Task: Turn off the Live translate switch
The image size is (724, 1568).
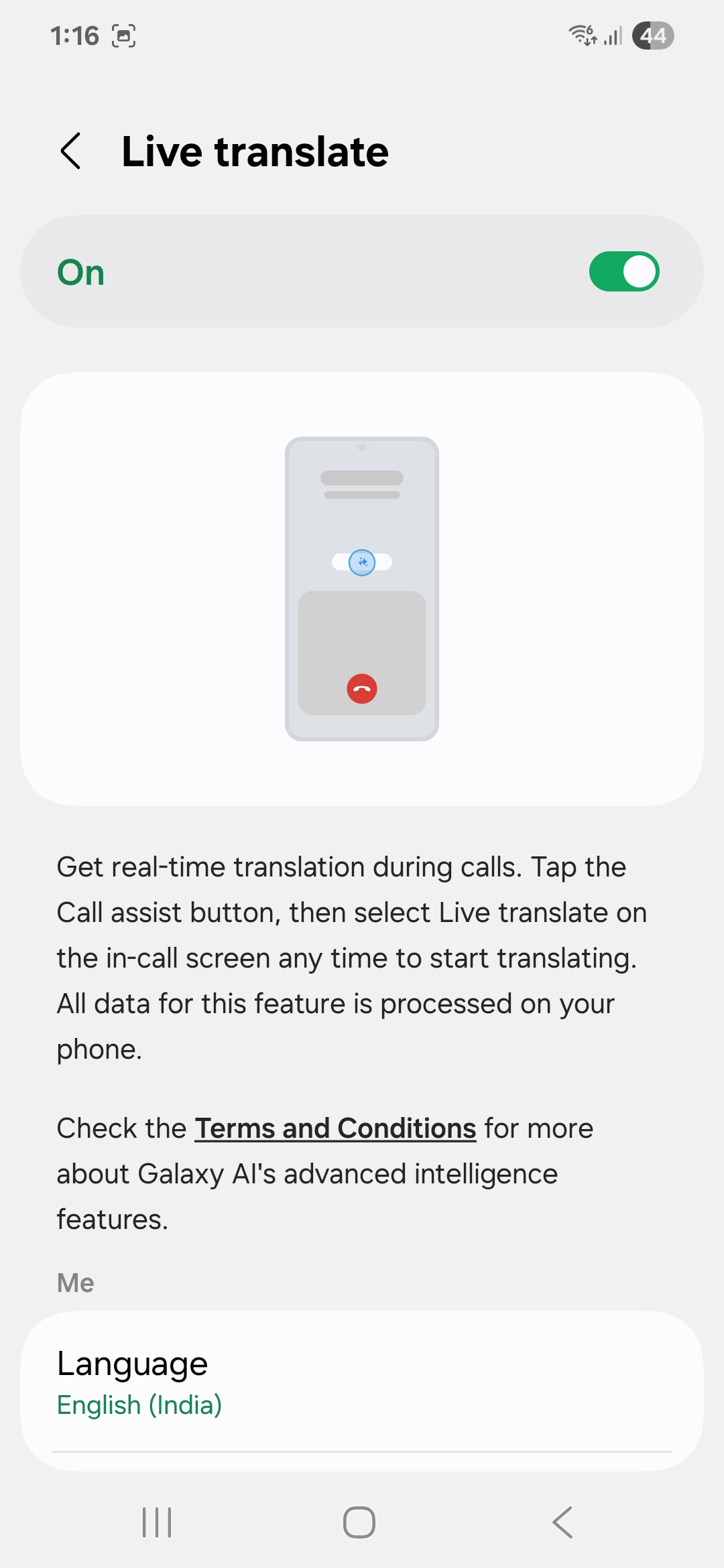Action: coord(623,271)
